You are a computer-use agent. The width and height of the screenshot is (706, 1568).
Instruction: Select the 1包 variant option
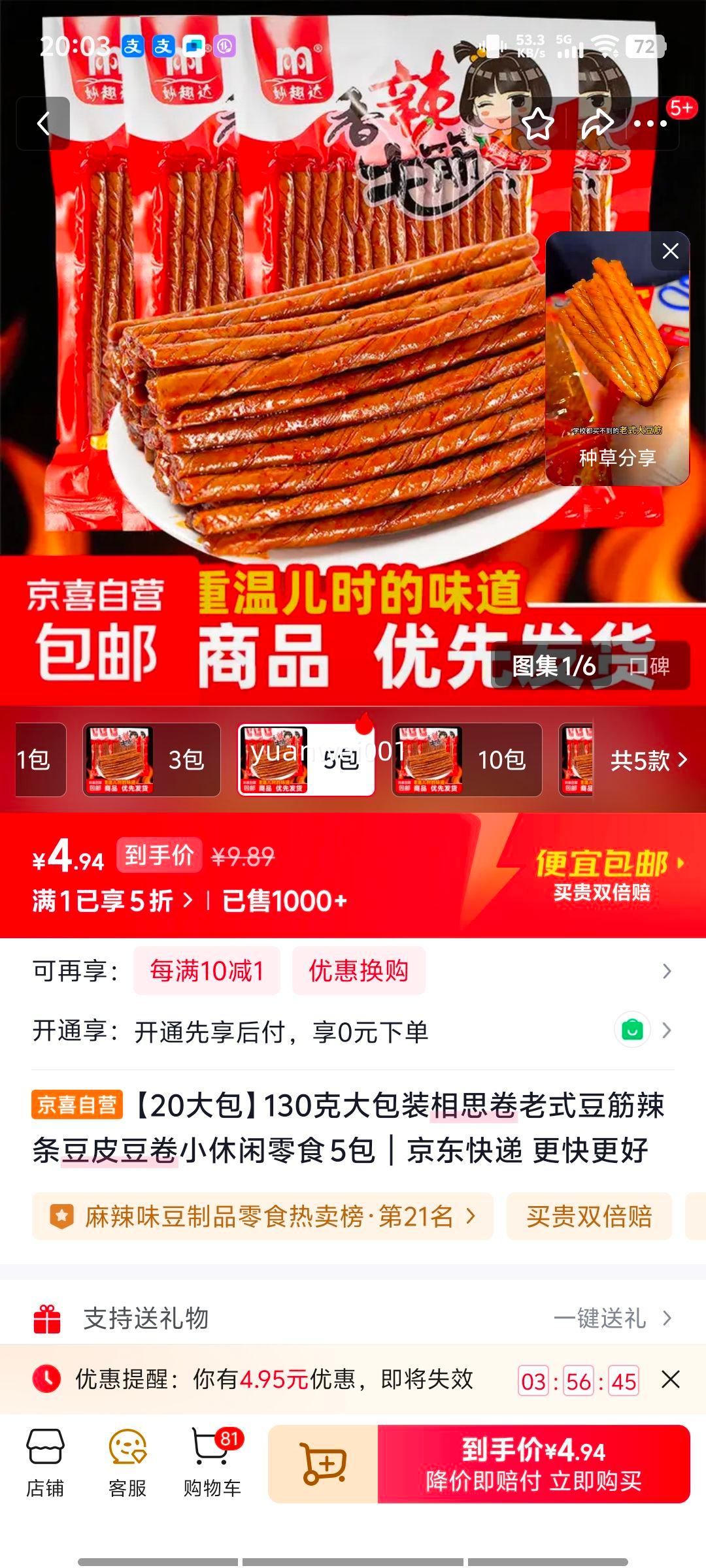point(36,760)
